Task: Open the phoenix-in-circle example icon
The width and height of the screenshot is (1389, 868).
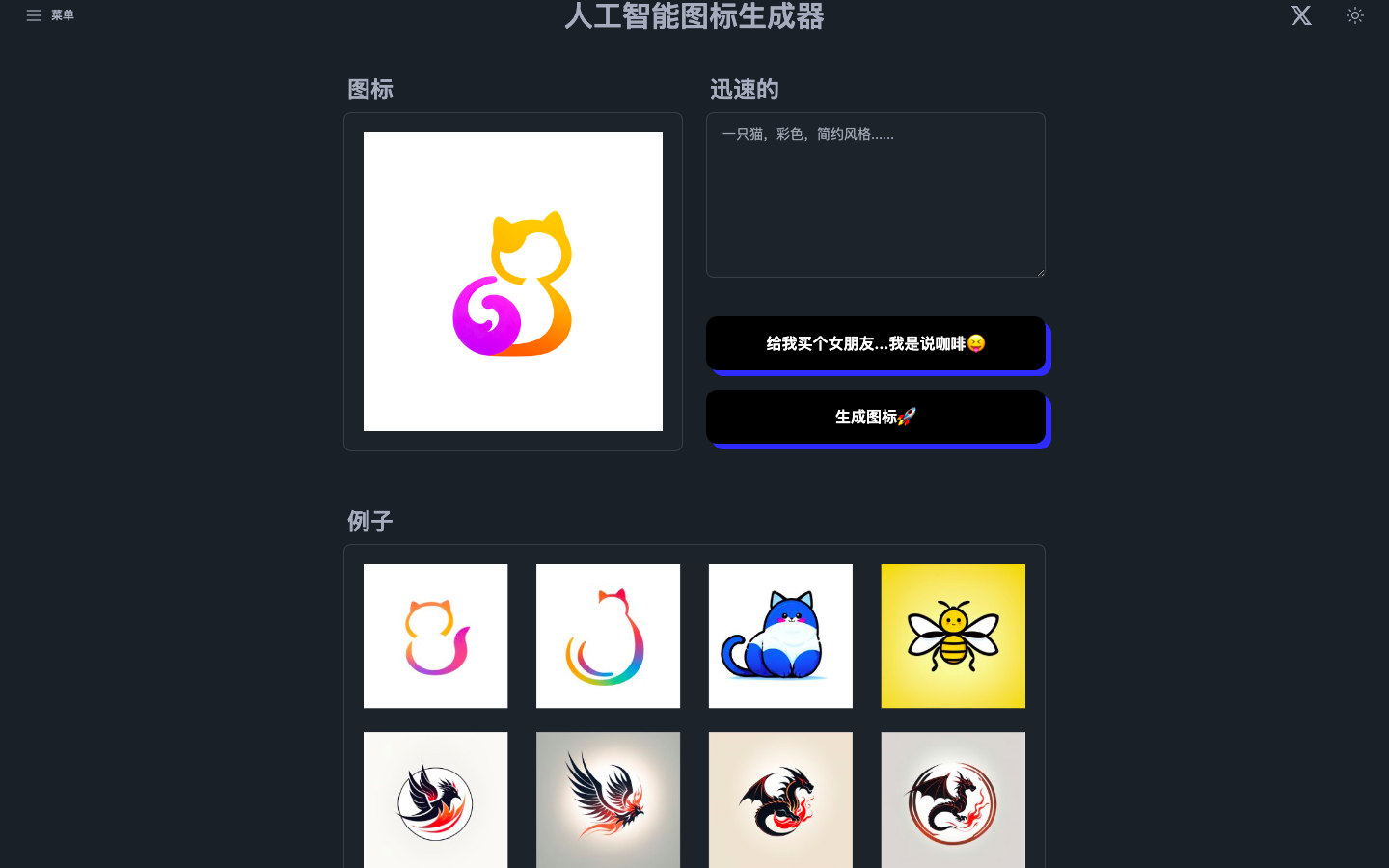Action: coord(435,800)
